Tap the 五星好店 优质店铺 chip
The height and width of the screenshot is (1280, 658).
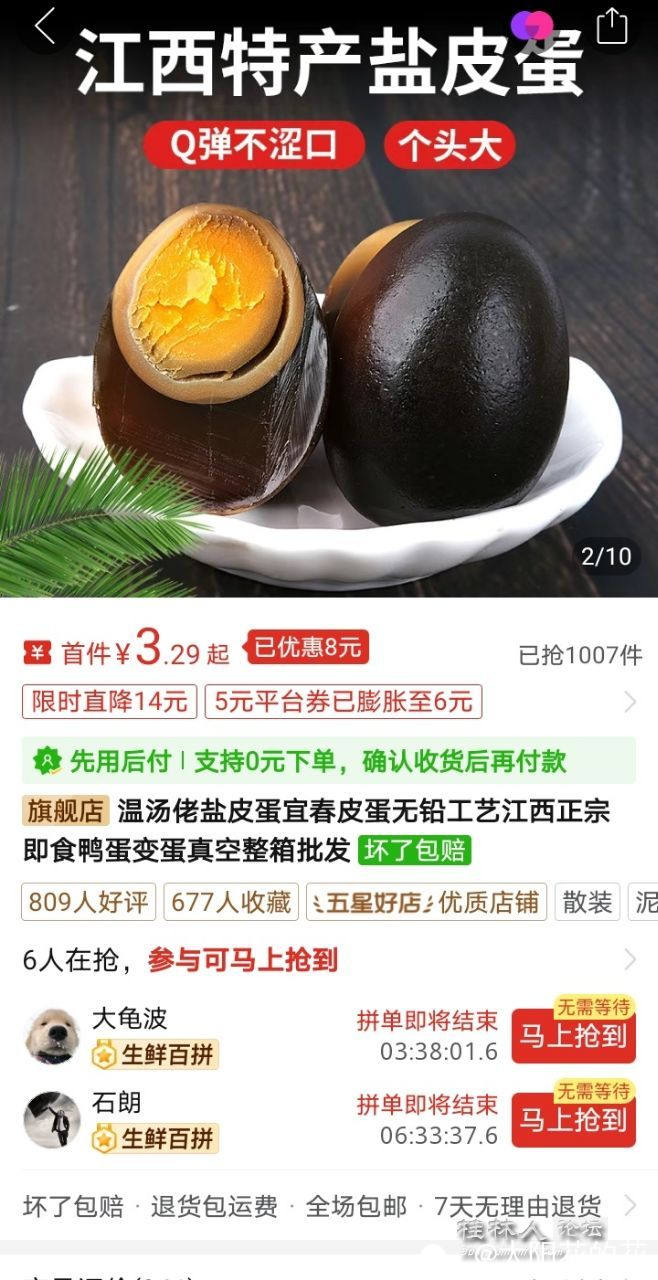coord(427,903)
